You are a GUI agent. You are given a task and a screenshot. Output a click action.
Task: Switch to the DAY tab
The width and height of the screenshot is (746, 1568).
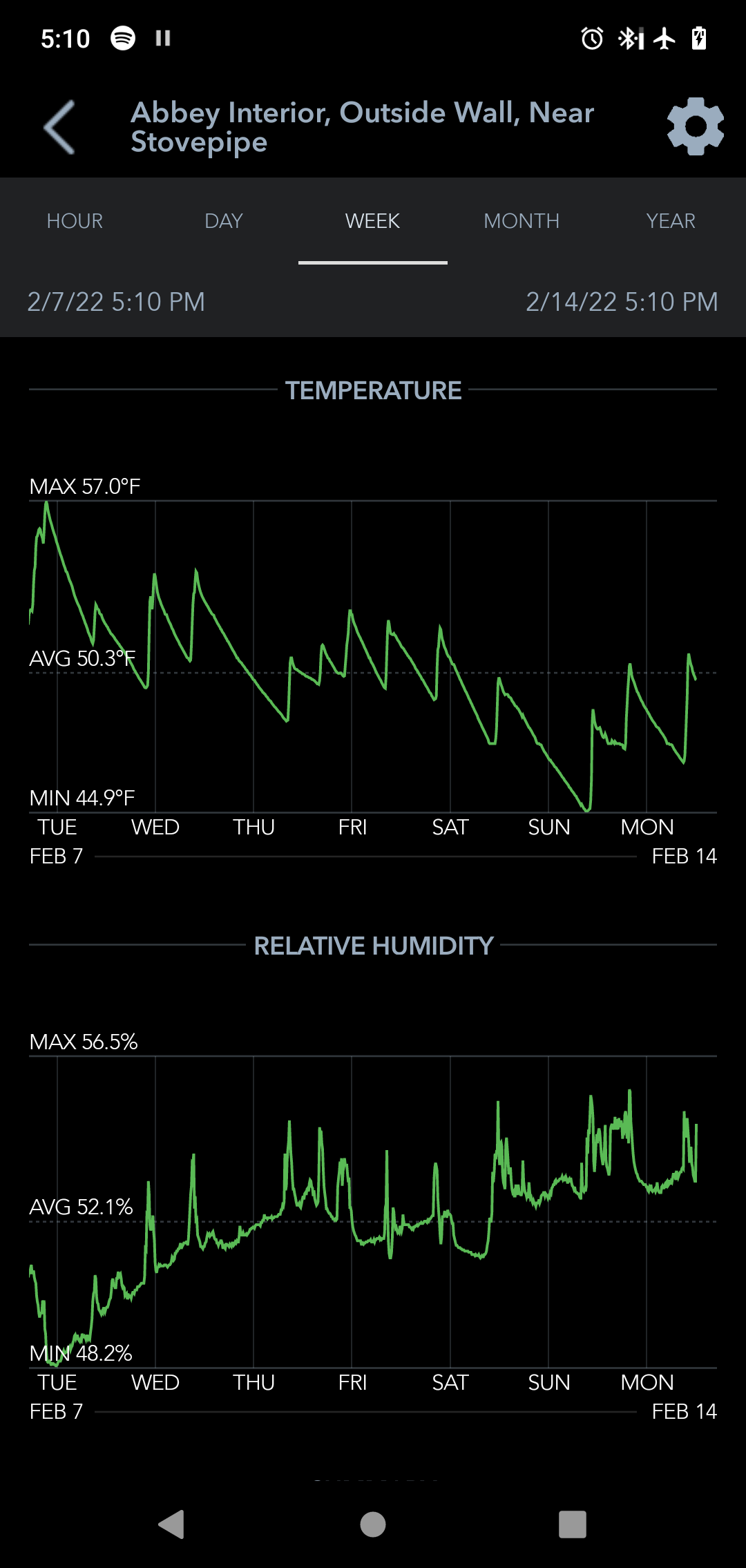pos(224,221)
